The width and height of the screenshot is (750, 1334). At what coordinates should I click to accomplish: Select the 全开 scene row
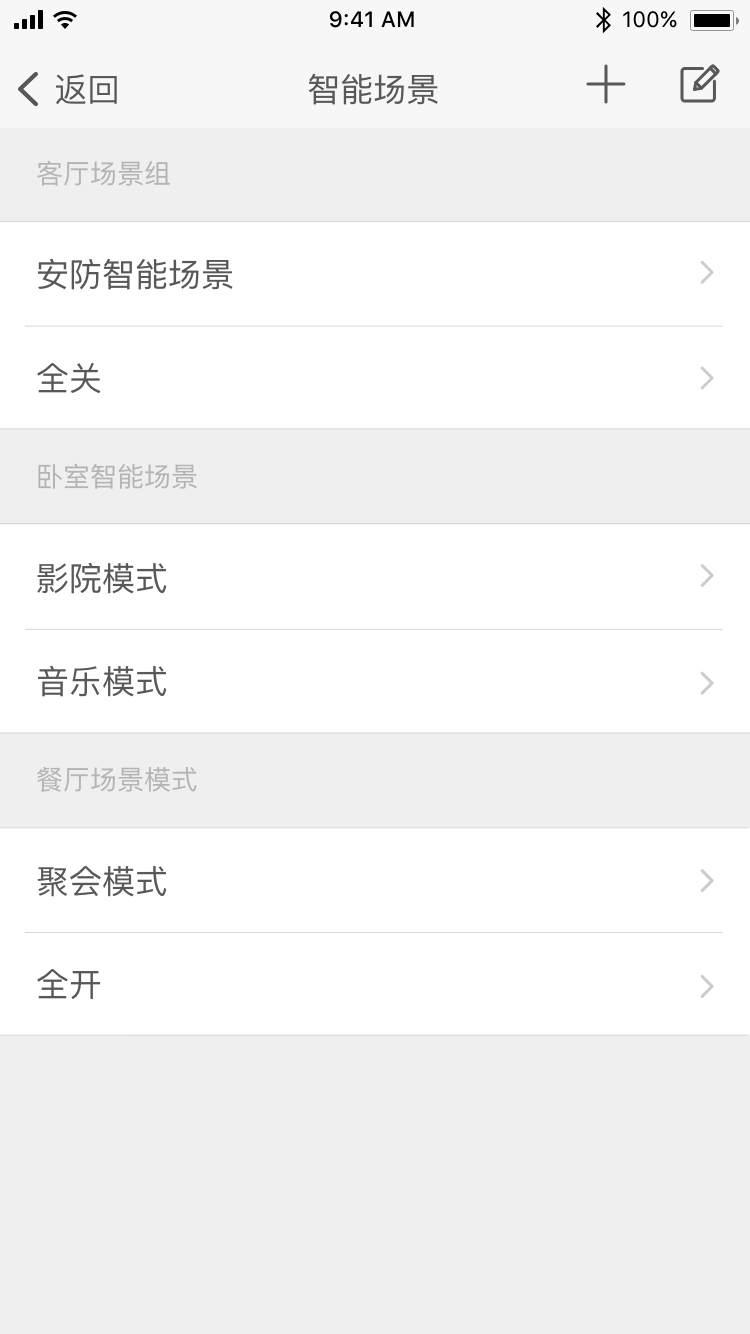pyautogui.click(x=375, y=985)
